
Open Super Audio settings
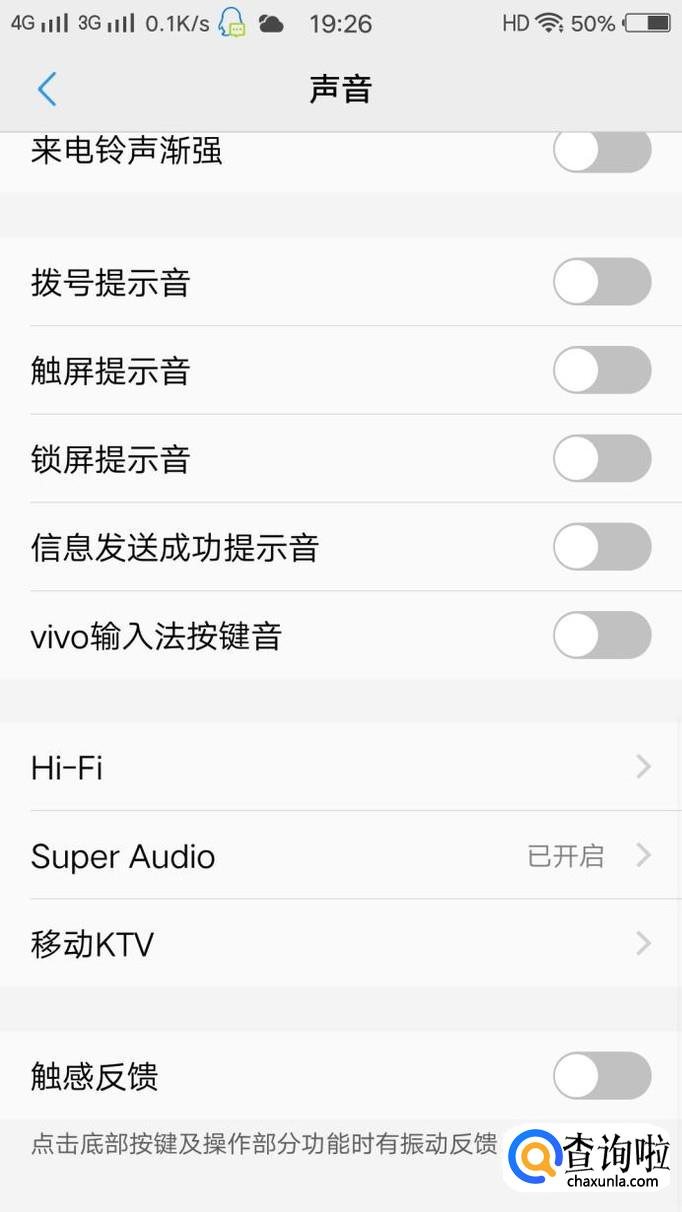(340, 856)
